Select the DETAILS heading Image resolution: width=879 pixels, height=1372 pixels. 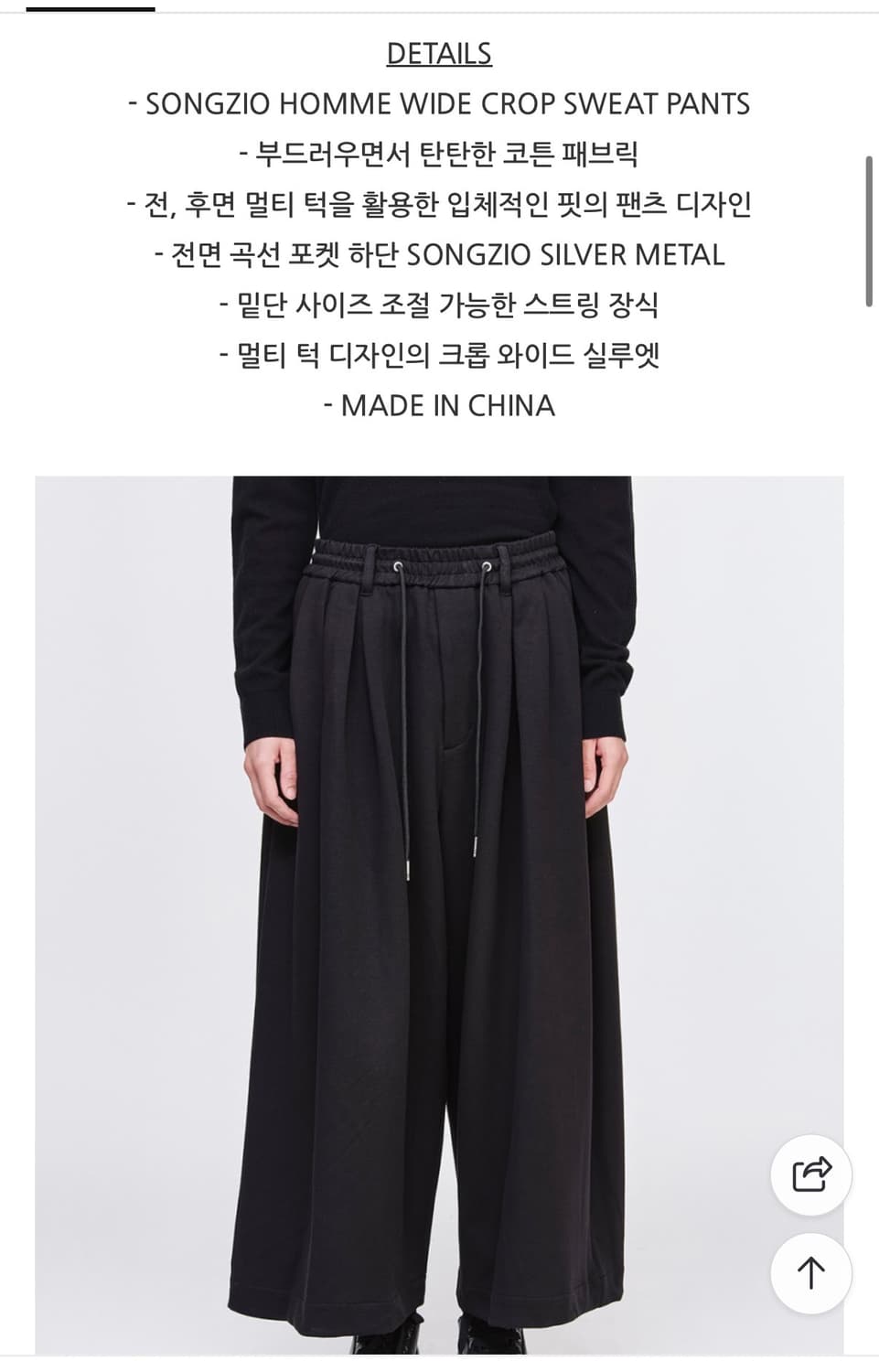(x=439, y=54)
